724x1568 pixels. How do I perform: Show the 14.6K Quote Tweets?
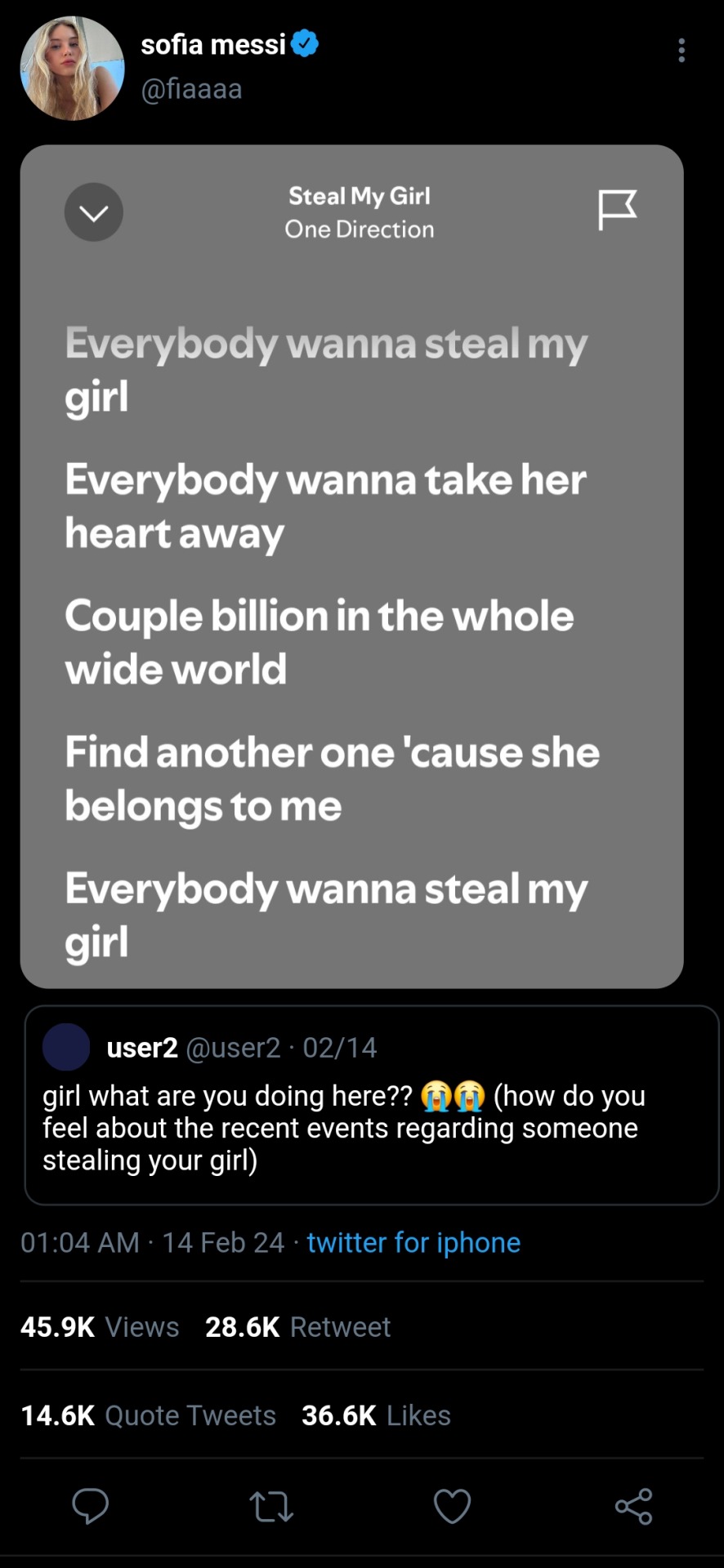coord(148,1415)
